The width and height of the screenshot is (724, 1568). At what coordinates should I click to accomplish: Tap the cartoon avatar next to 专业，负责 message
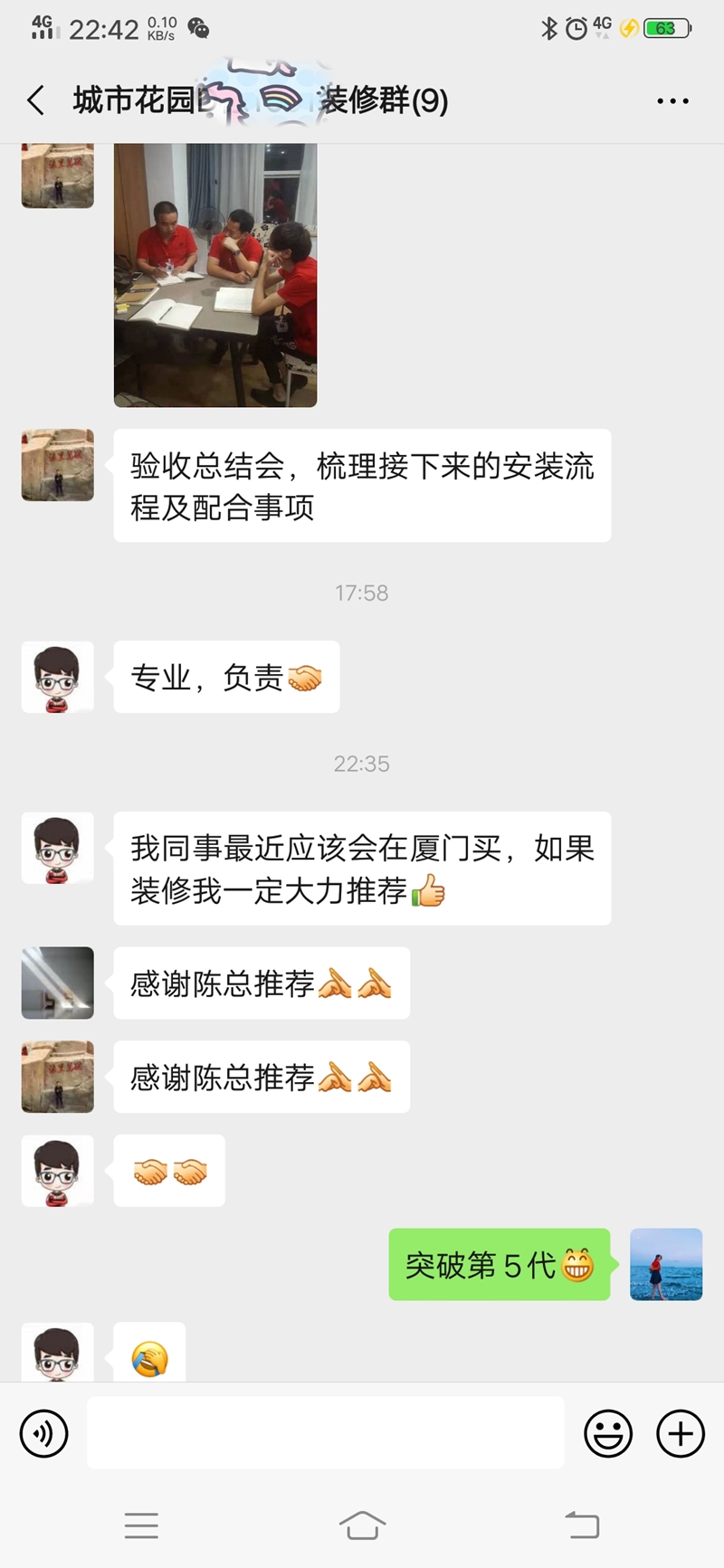tap(57, 678)
